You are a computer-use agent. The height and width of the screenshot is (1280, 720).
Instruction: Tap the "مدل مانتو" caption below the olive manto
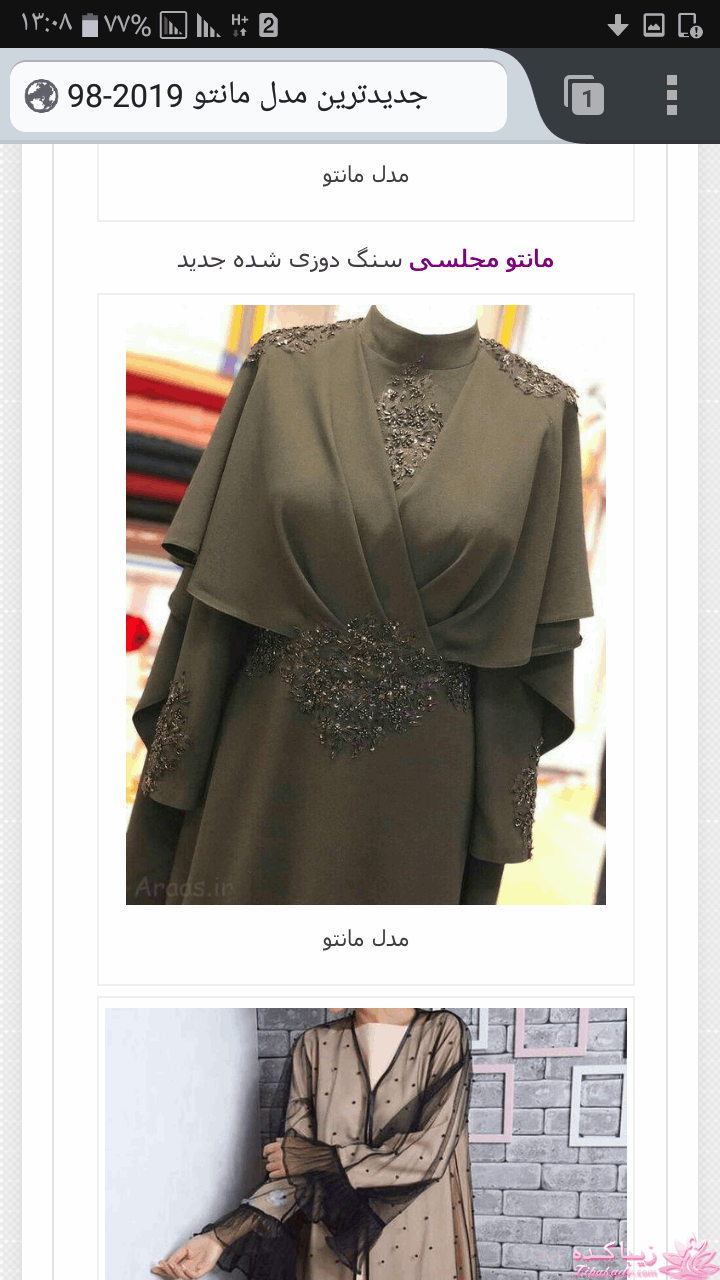364,939
